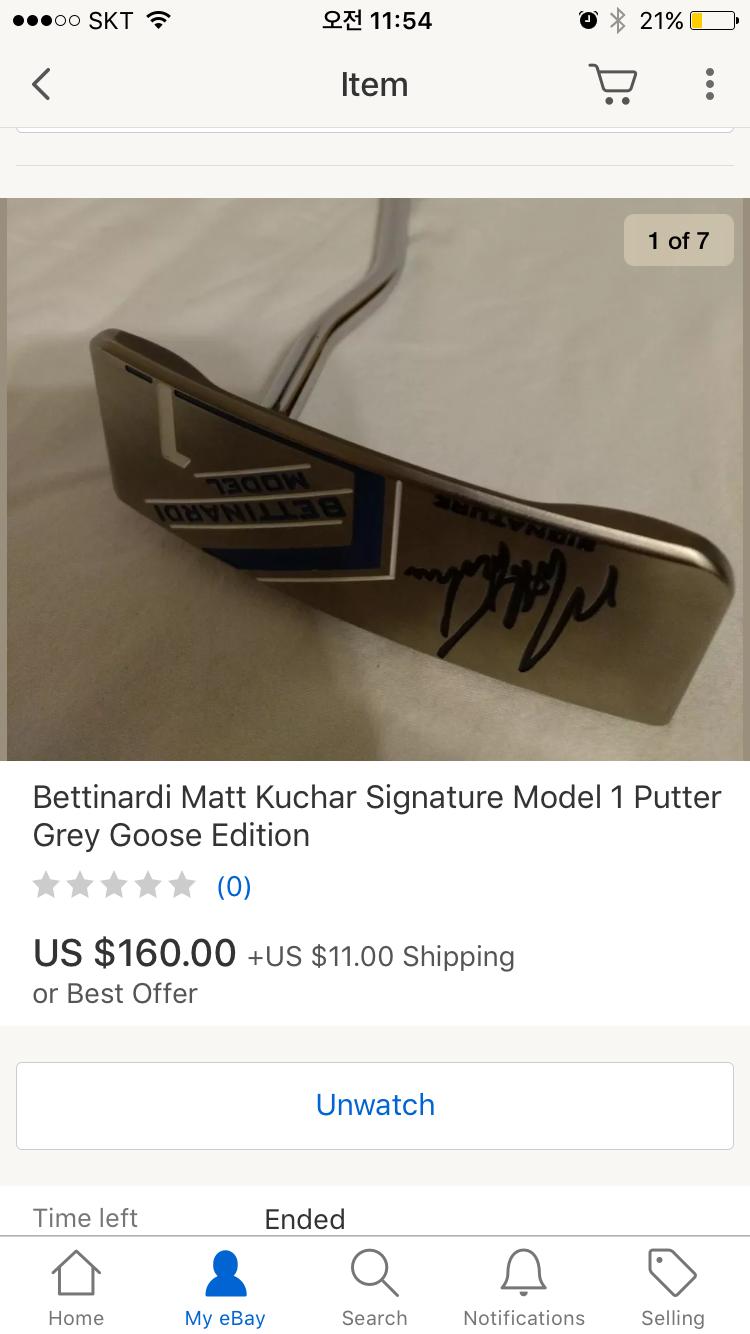Open the item's star rating reviews
750x1334 pixels.
click(x=140, y=886)
